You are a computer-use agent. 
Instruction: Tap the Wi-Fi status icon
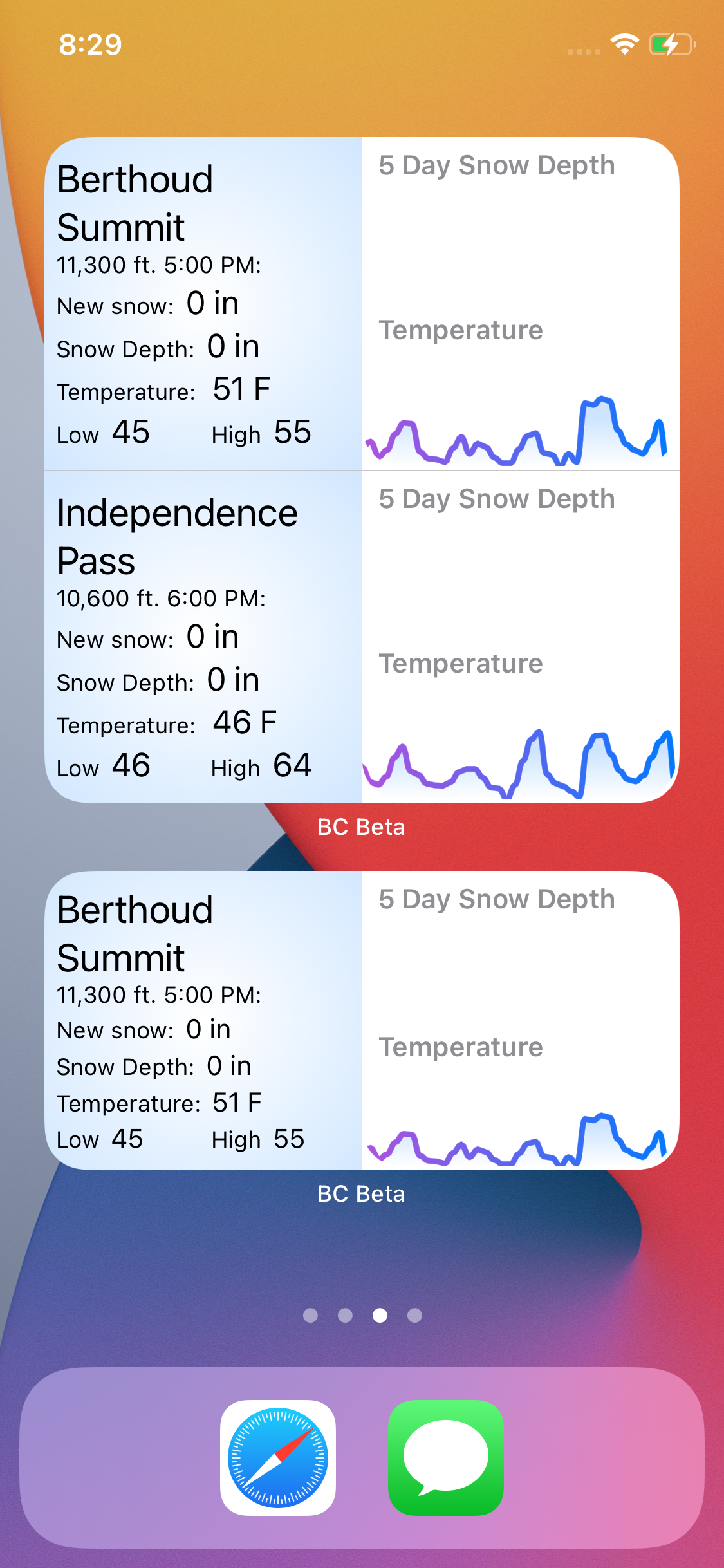[x=624, y=44]
